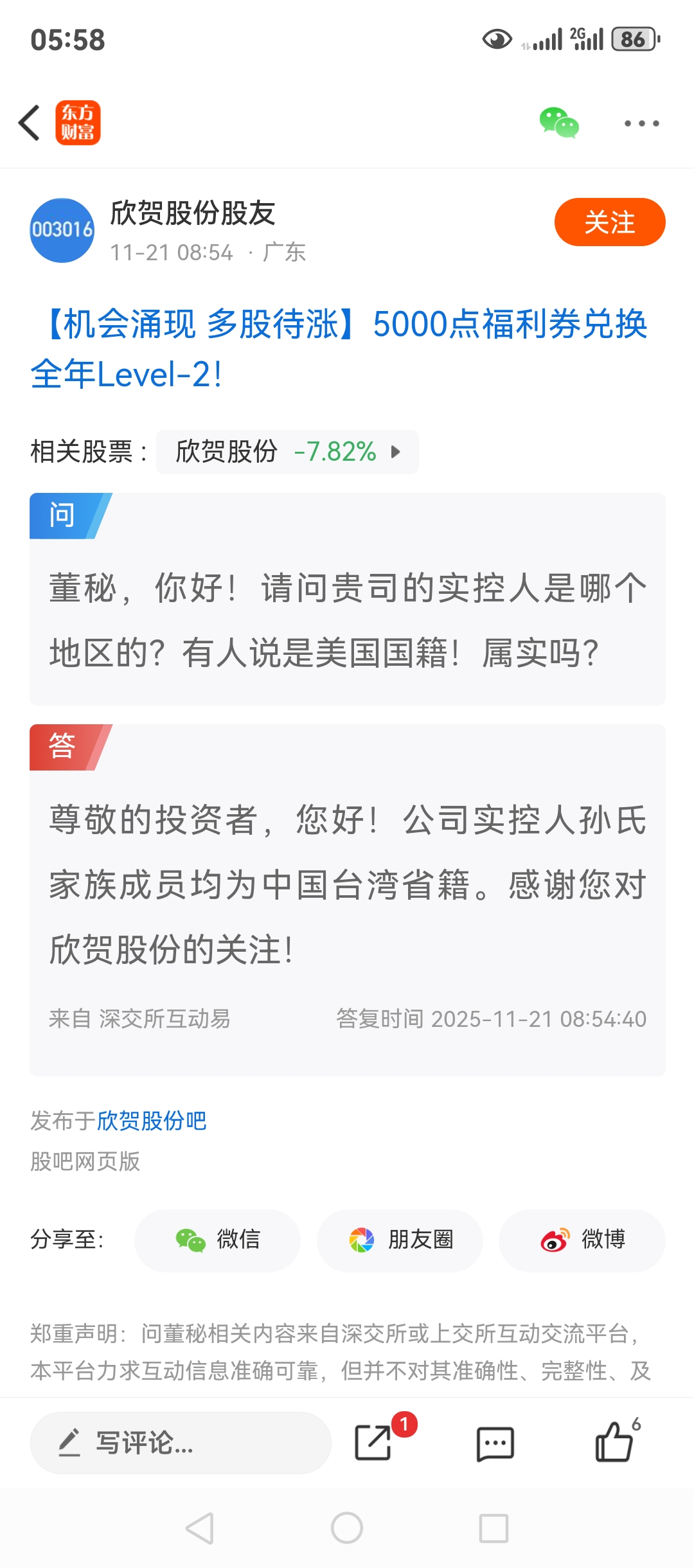Tap 写评论 to write a comment
Image resolution: width=694 pixels, height=1568 pixels.
pos(181,1443)
